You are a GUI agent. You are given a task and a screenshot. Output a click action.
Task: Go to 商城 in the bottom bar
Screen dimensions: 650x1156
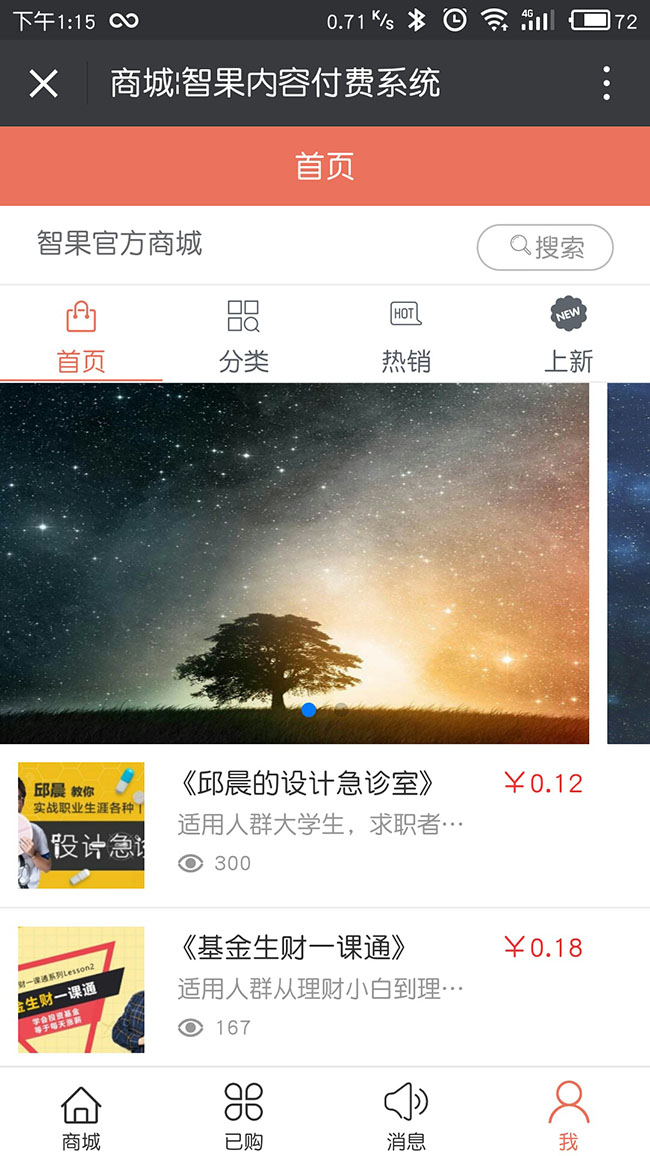[81, 1114]
